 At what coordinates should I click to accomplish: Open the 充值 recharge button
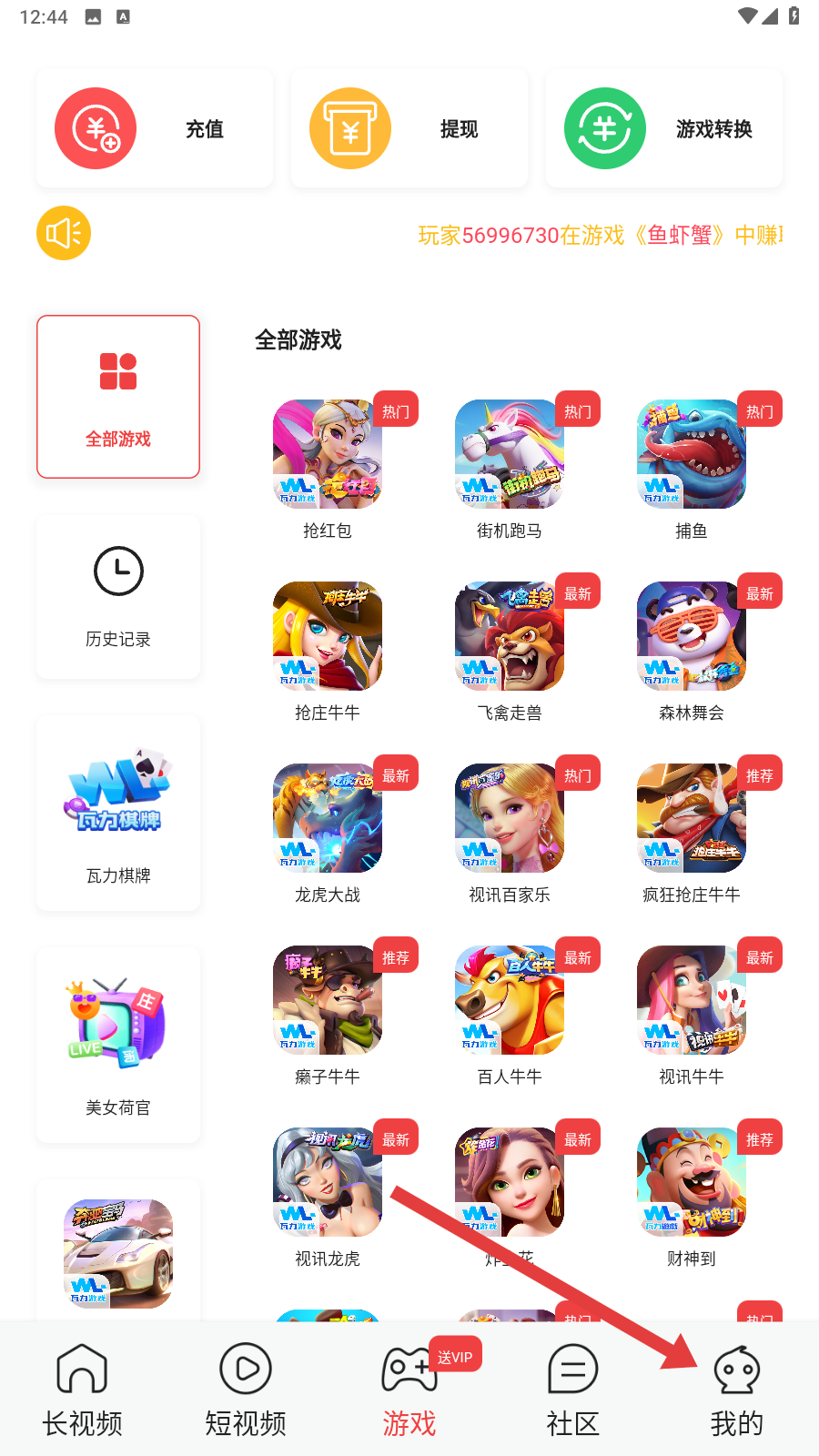tap(155, 129)
